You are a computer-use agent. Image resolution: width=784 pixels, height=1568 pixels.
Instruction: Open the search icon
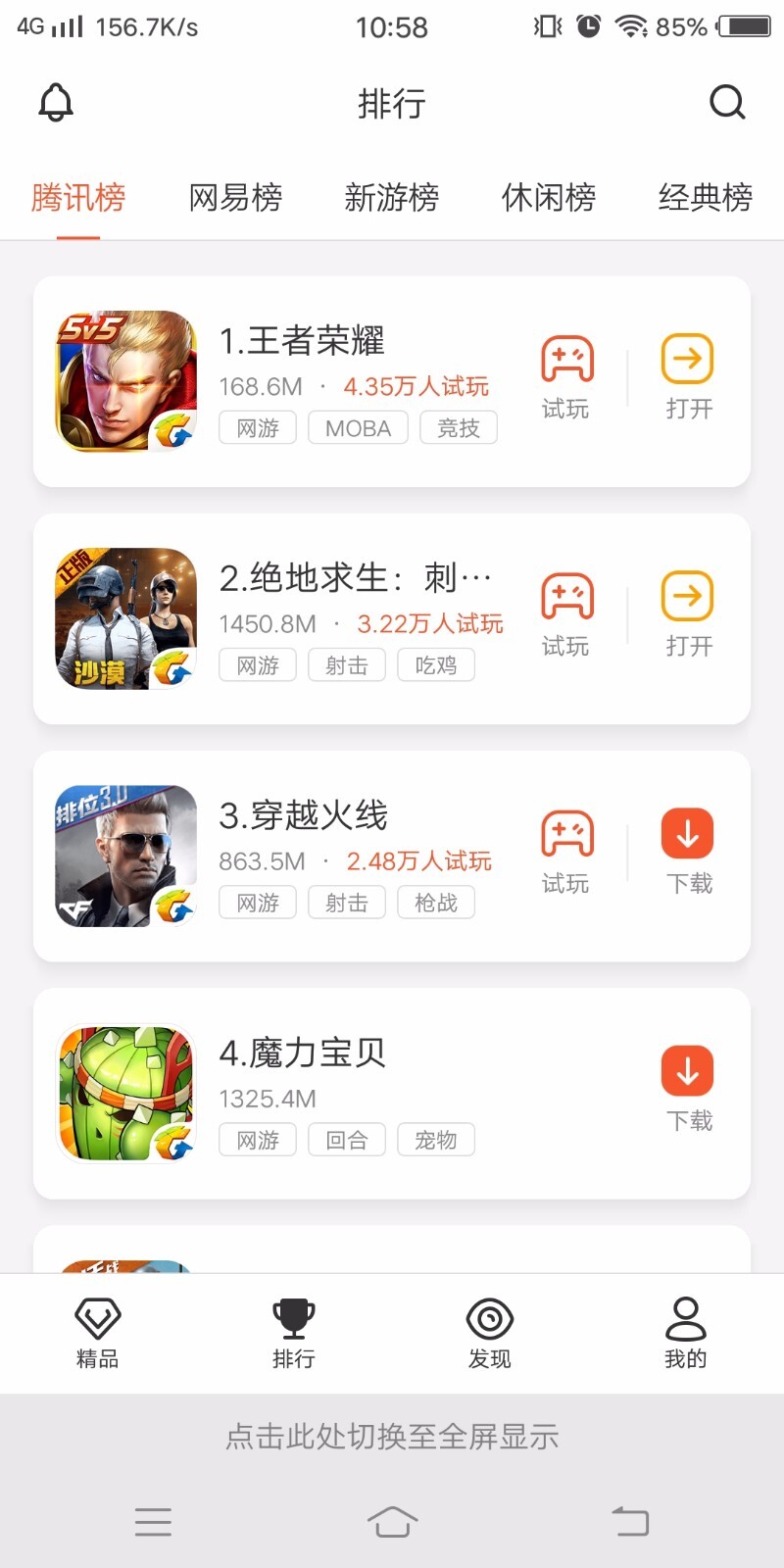(726, 102)
